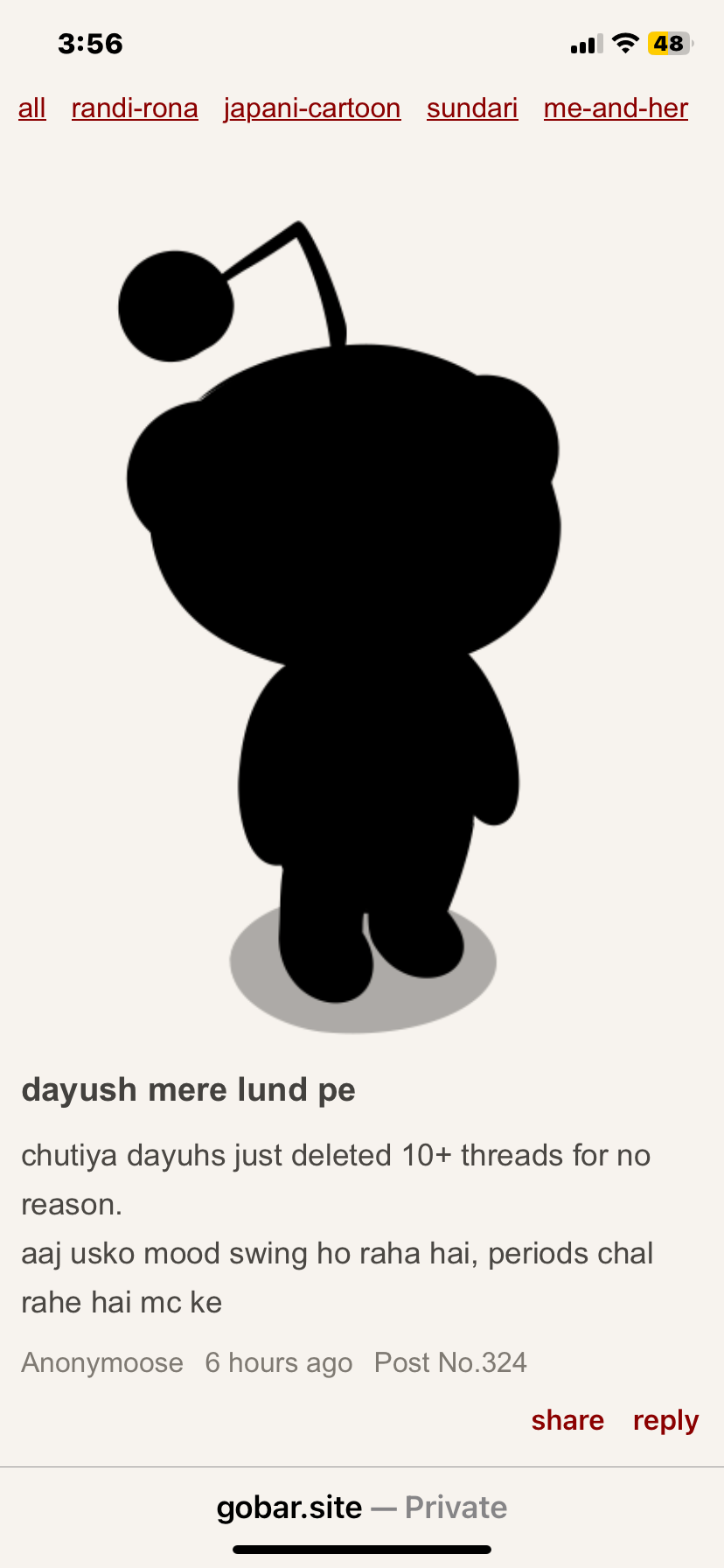Viewport: 724px width, 1568px height.
Task: Tap the gobar.site address bar
Action: (361, 1508)
